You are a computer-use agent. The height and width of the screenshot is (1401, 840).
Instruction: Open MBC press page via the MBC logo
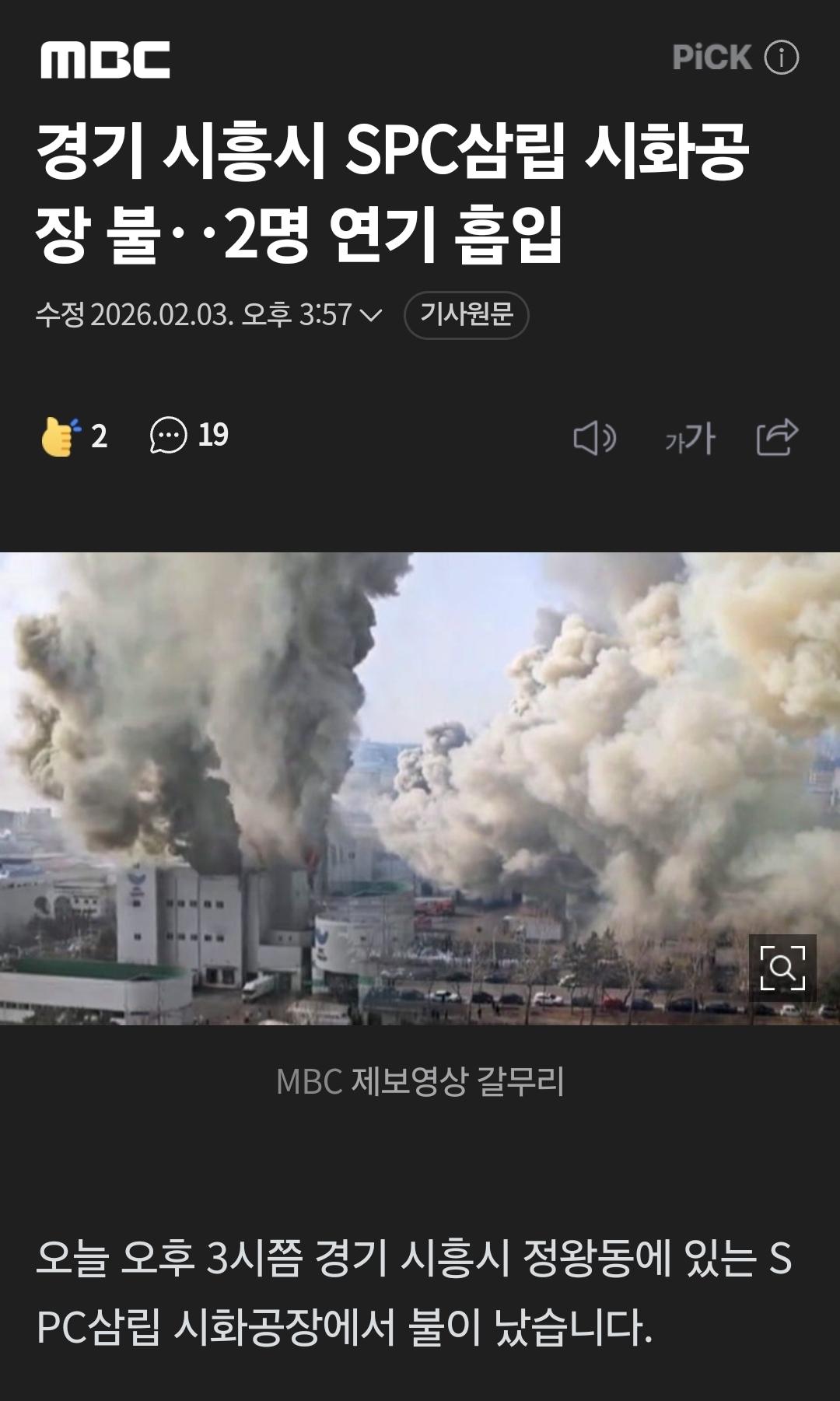(105, 60)
